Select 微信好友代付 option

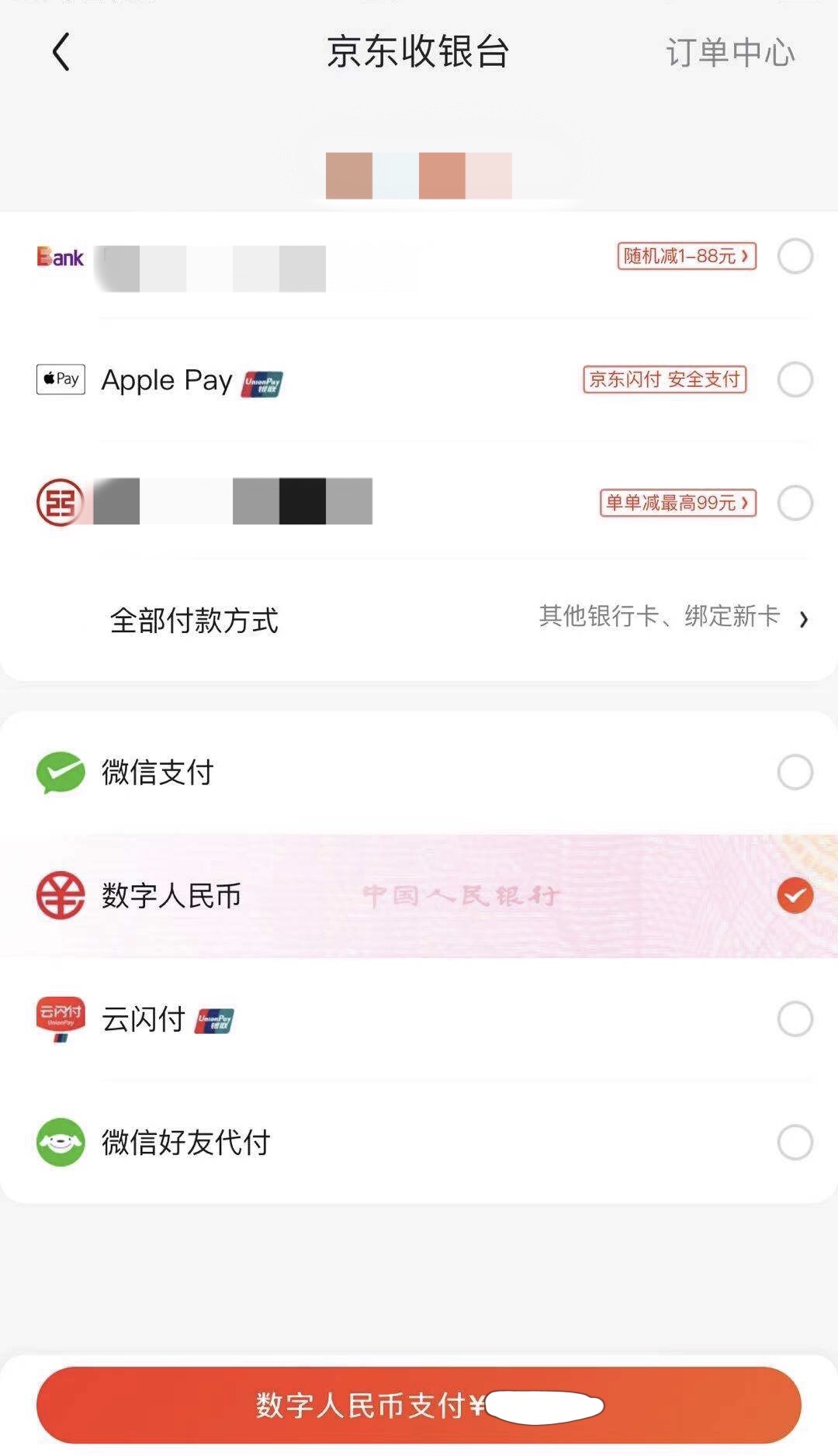(795, 1143)
